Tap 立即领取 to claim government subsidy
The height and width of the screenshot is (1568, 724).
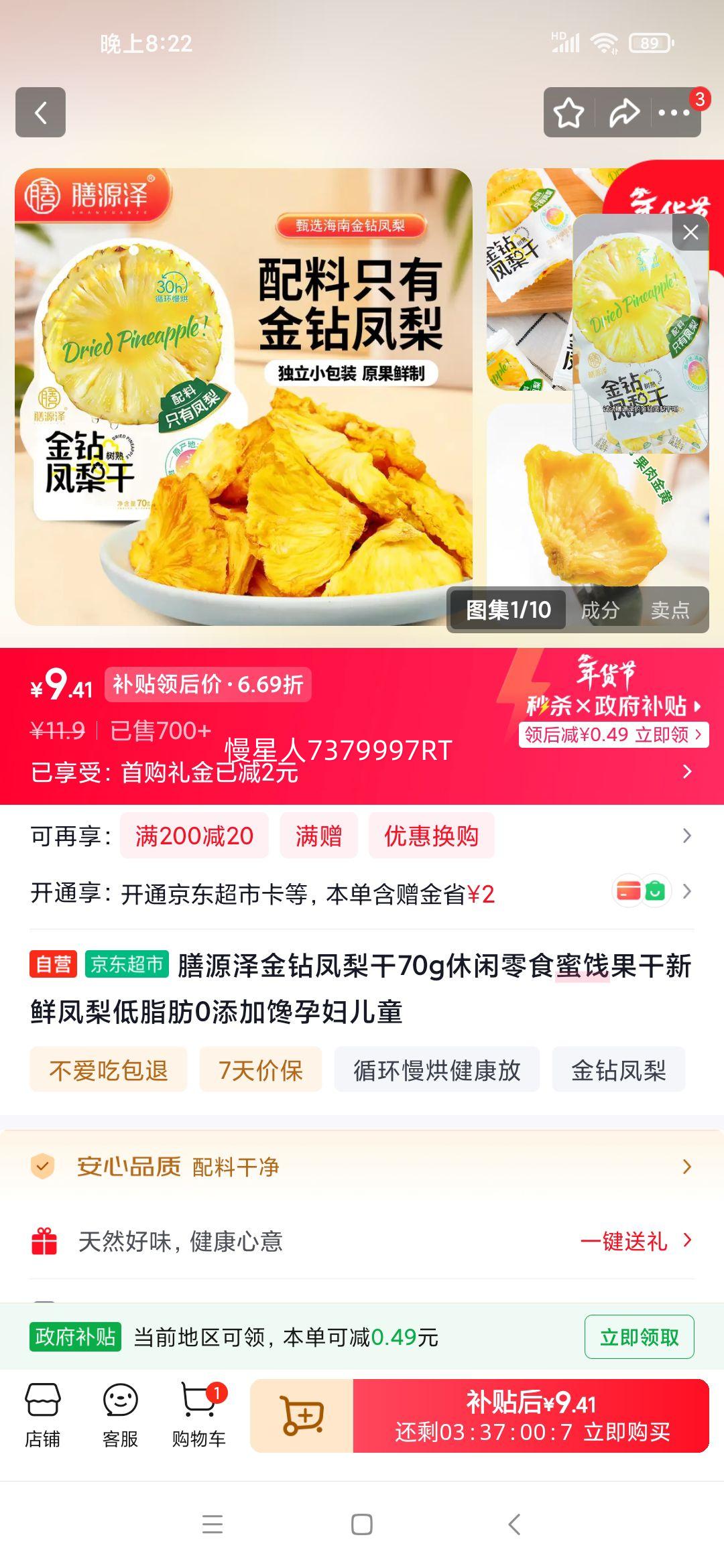(x=640, y=1336)
